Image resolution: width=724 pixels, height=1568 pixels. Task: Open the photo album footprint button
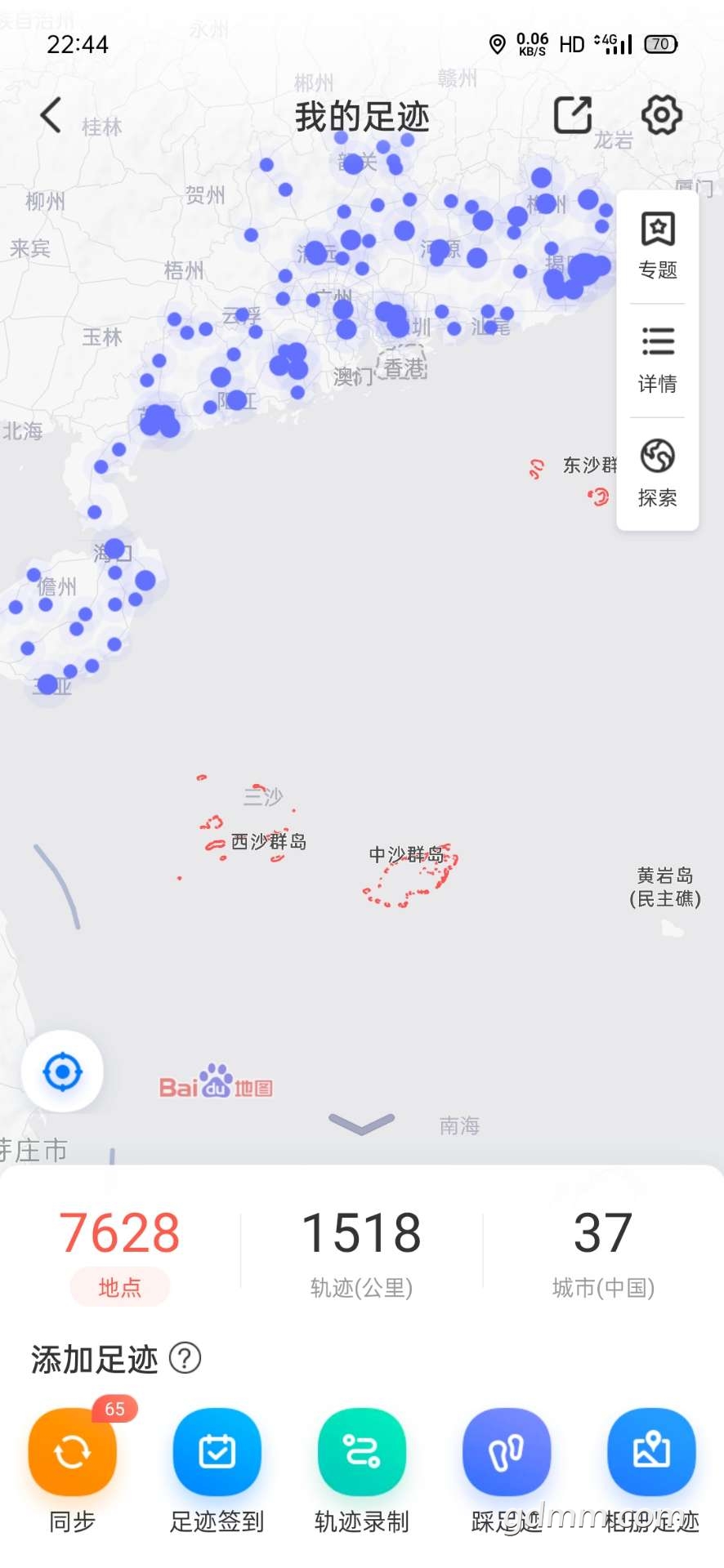pyautogui.click(x=651, y=1453)
